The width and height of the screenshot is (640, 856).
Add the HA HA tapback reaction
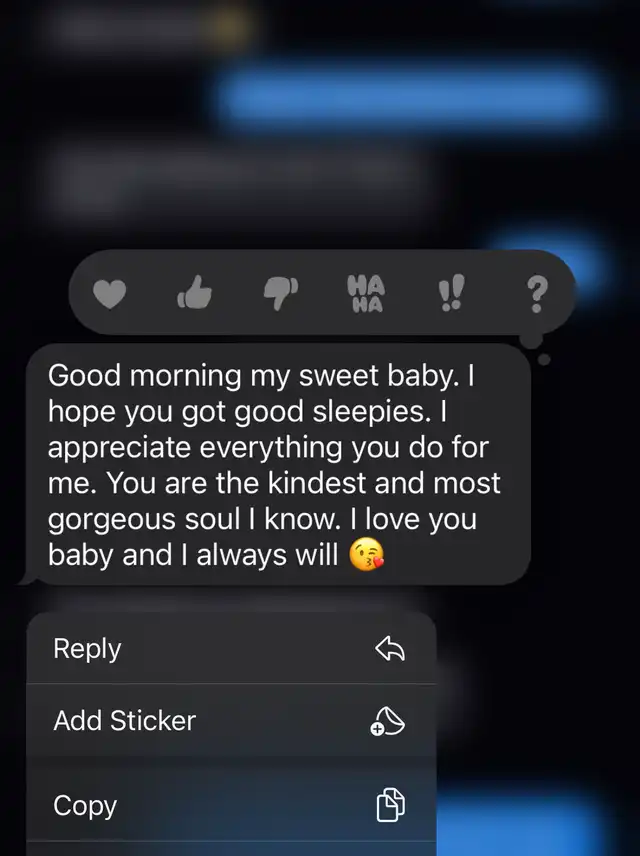click(365, 294)
